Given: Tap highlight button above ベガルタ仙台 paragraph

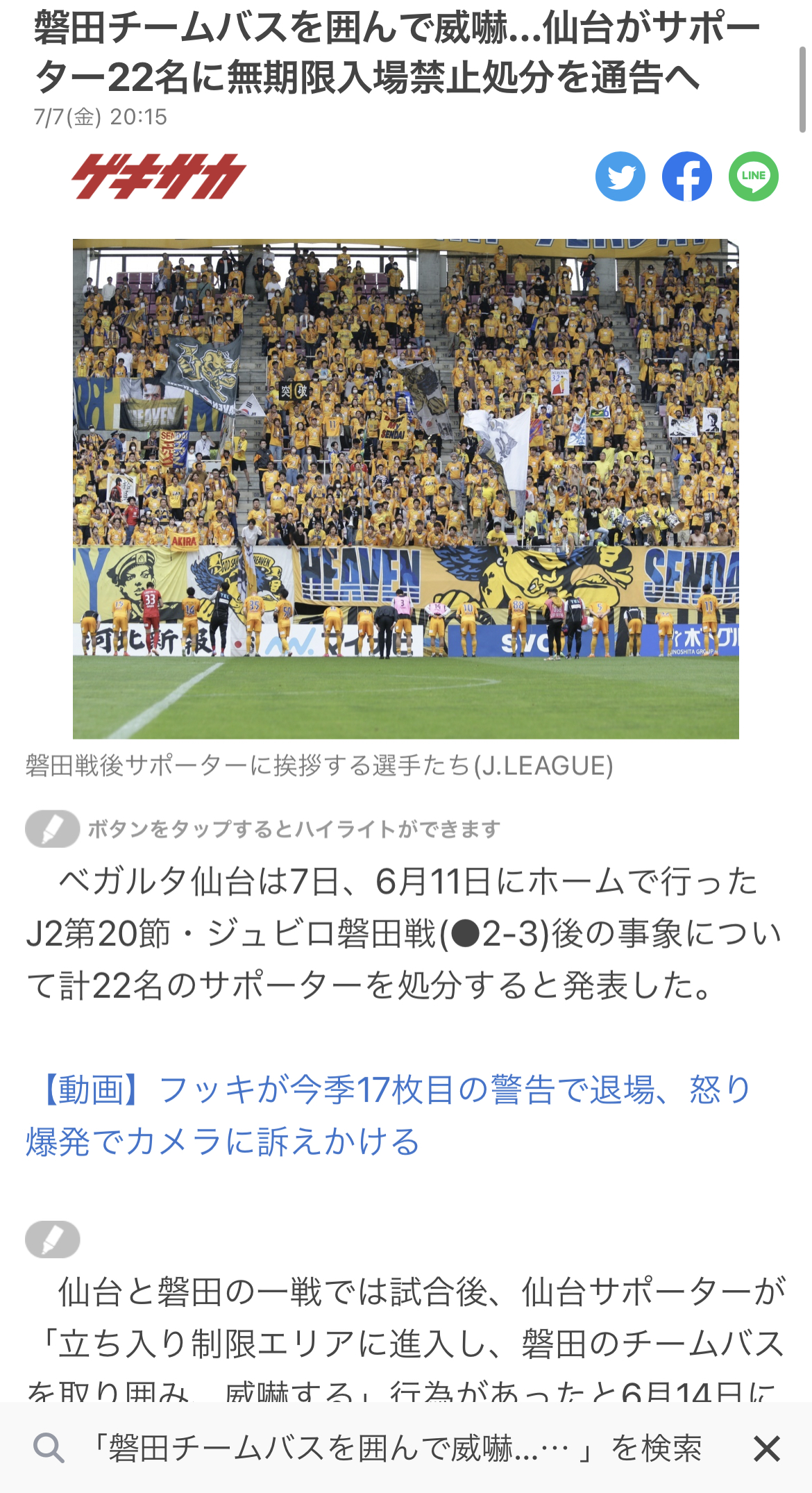Looking at the screenshot, I should point(53,828).
